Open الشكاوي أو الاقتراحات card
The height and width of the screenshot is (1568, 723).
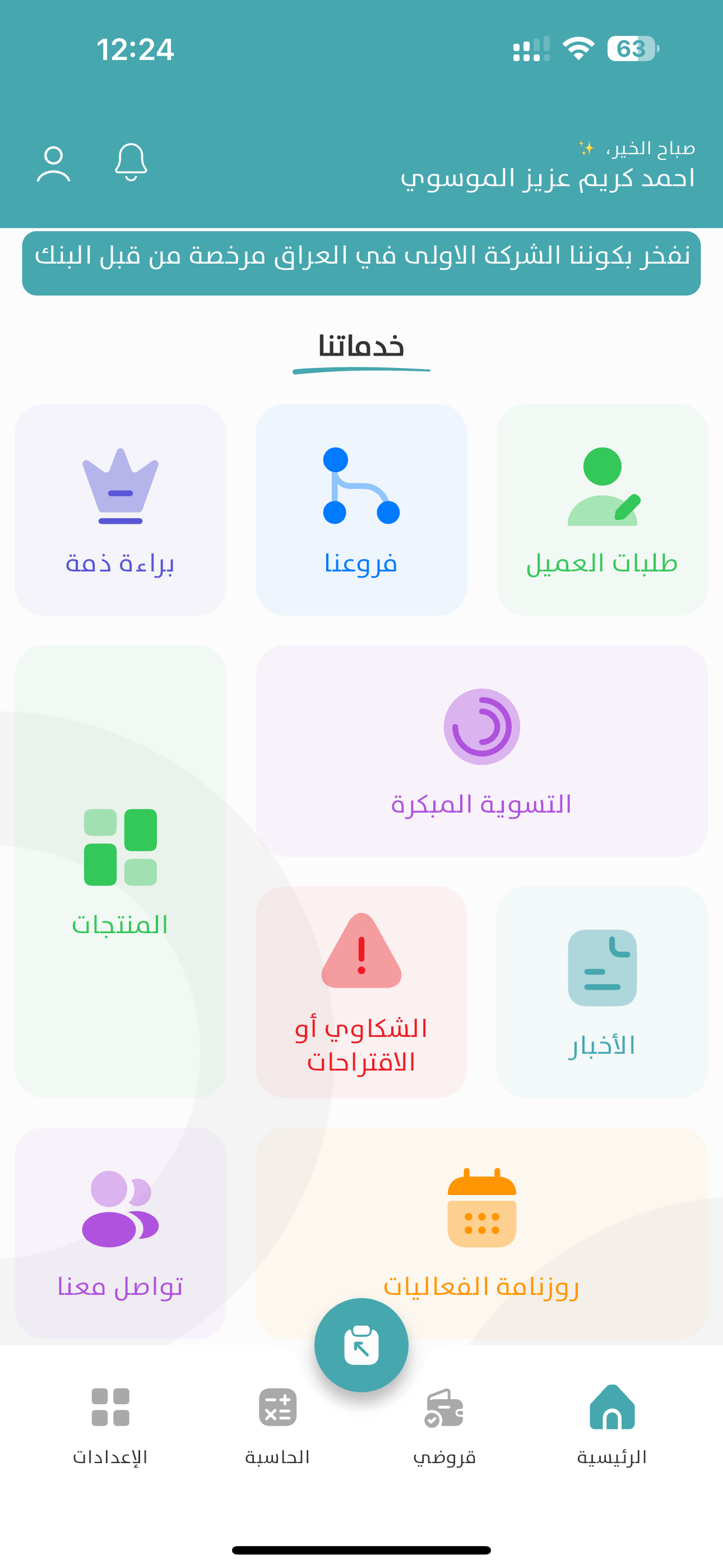(x=361, y=992)
